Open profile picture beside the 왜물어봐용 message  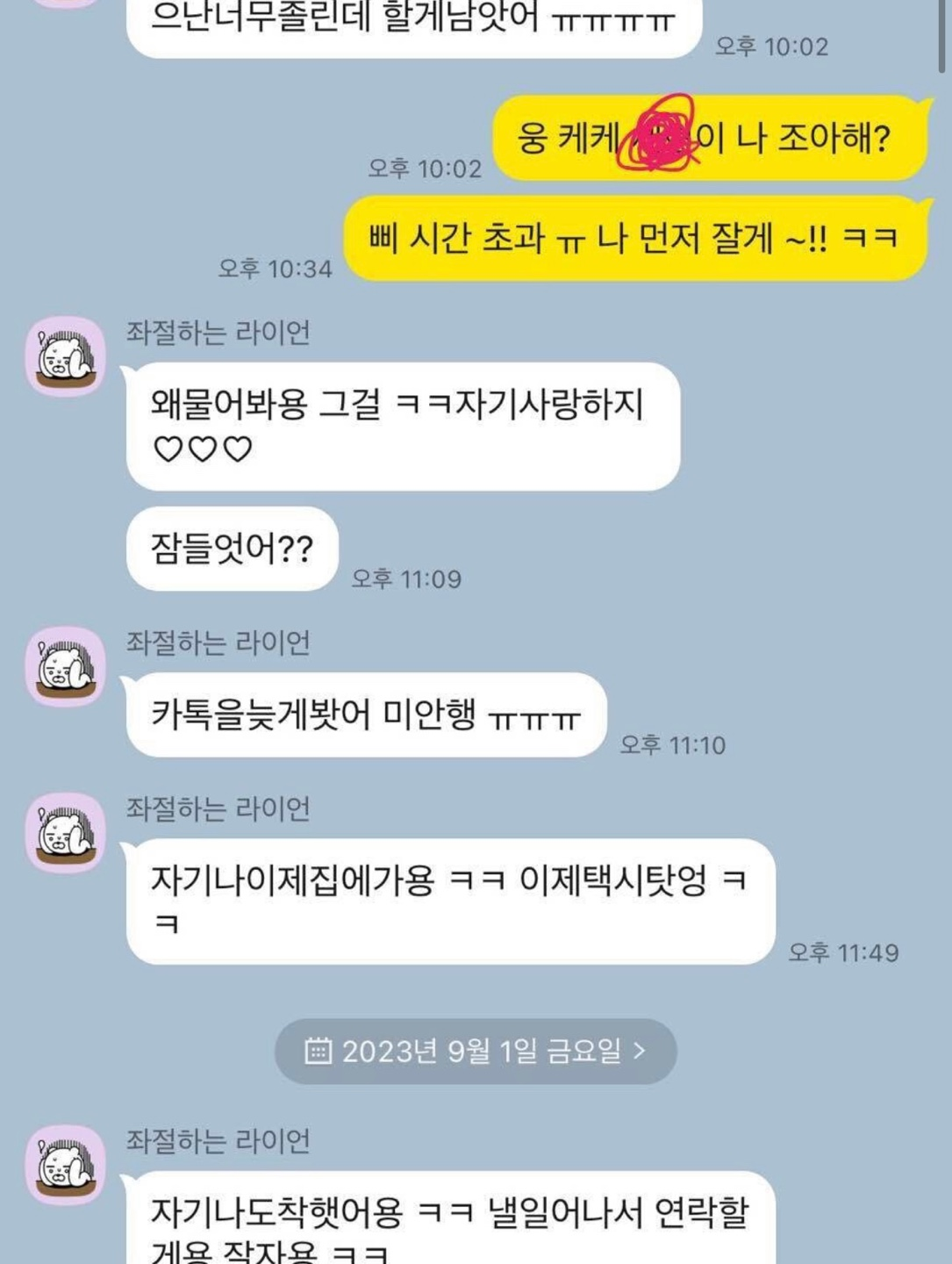[66, 356]
